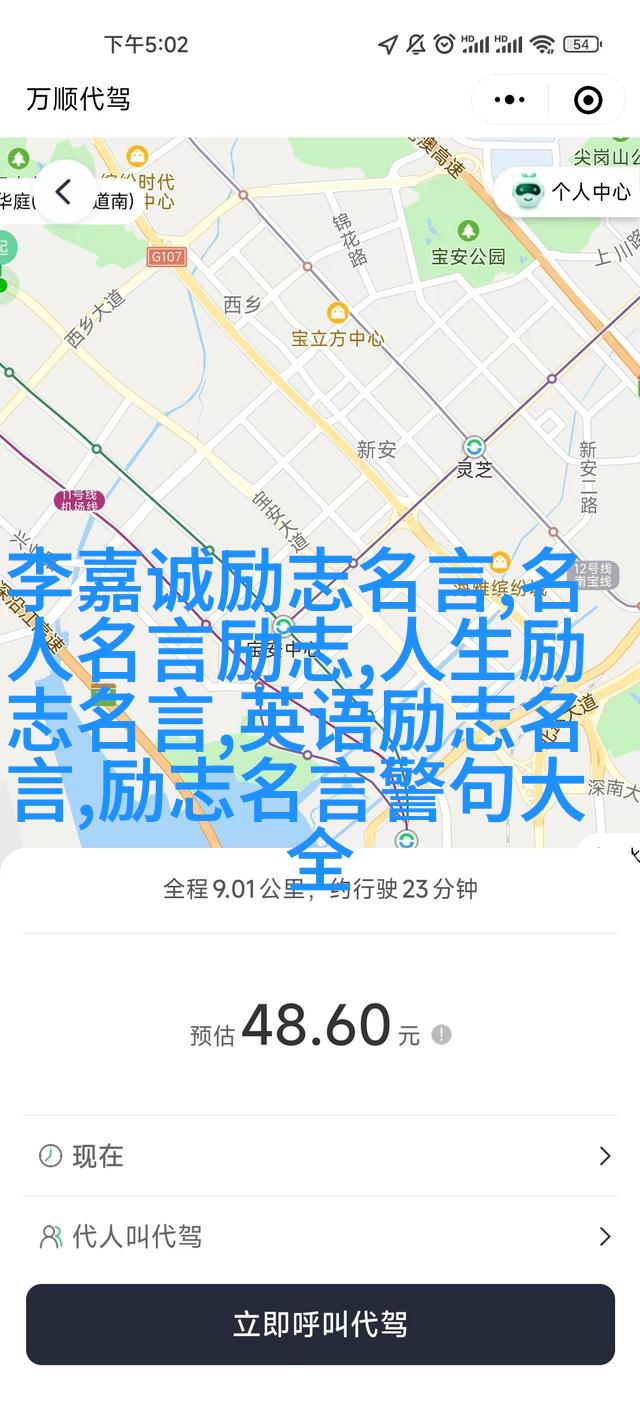
Task: Change the departure time 现在 row
Action: [x=320, y=1156]
